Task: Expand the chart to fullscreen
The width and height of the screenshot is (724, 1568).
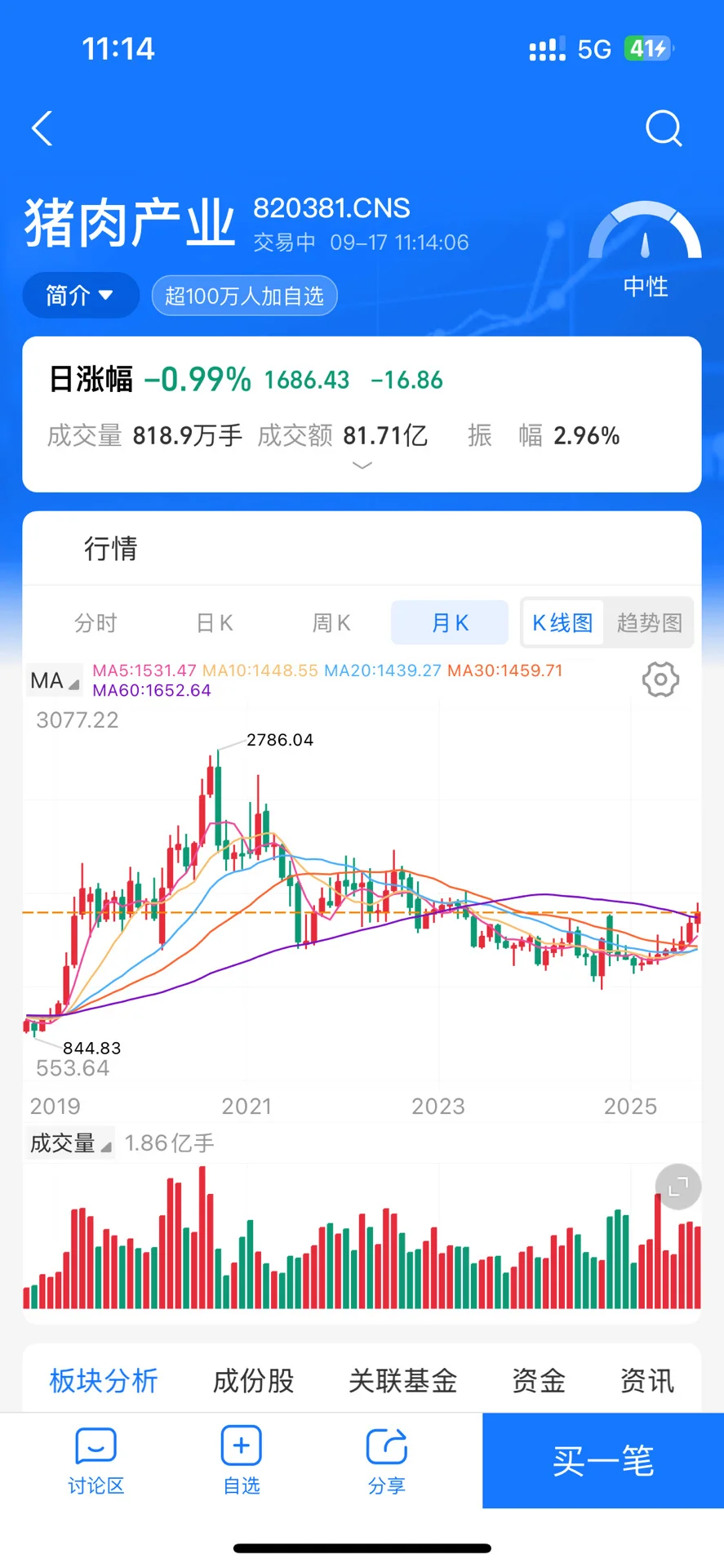Action: click(x=678, y=1186)
